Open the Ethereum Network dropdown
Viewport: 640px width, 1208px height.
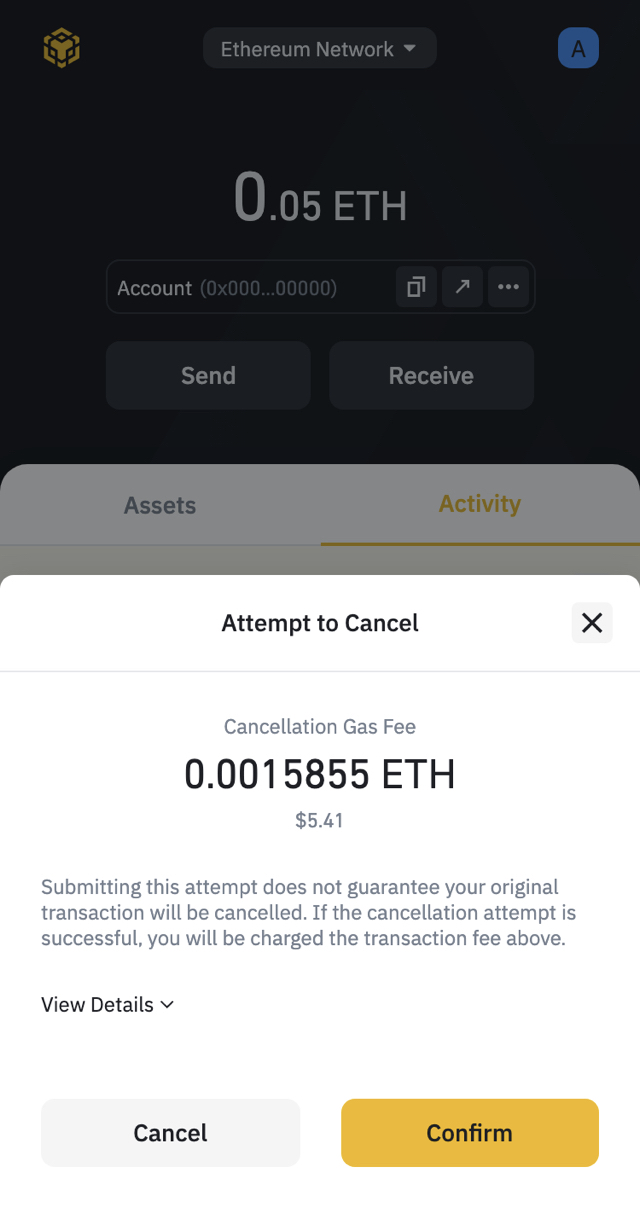click(x=320, y=49)
